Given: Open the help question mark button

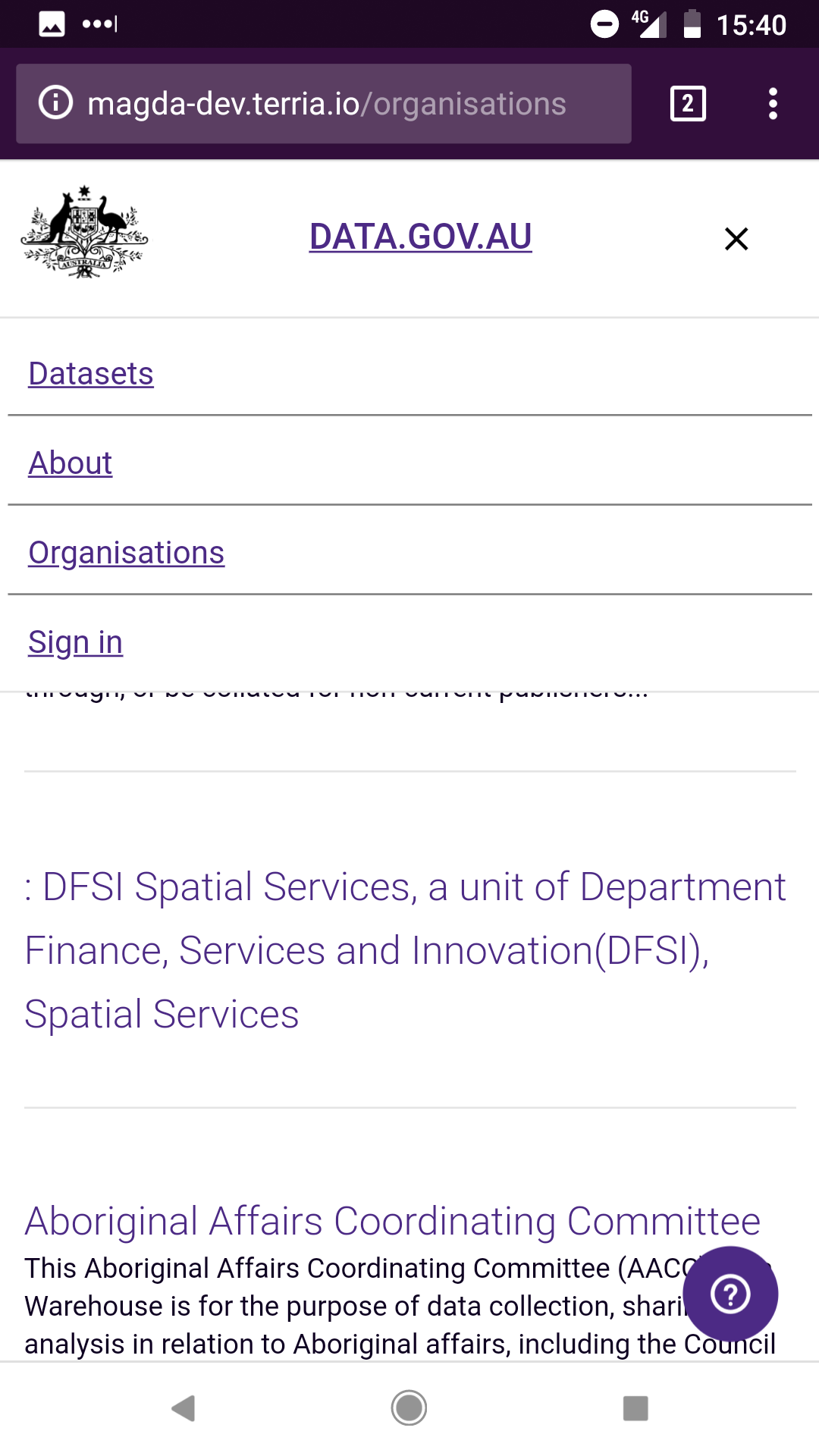Looking at the screenshot, I should click(730, 1294).
